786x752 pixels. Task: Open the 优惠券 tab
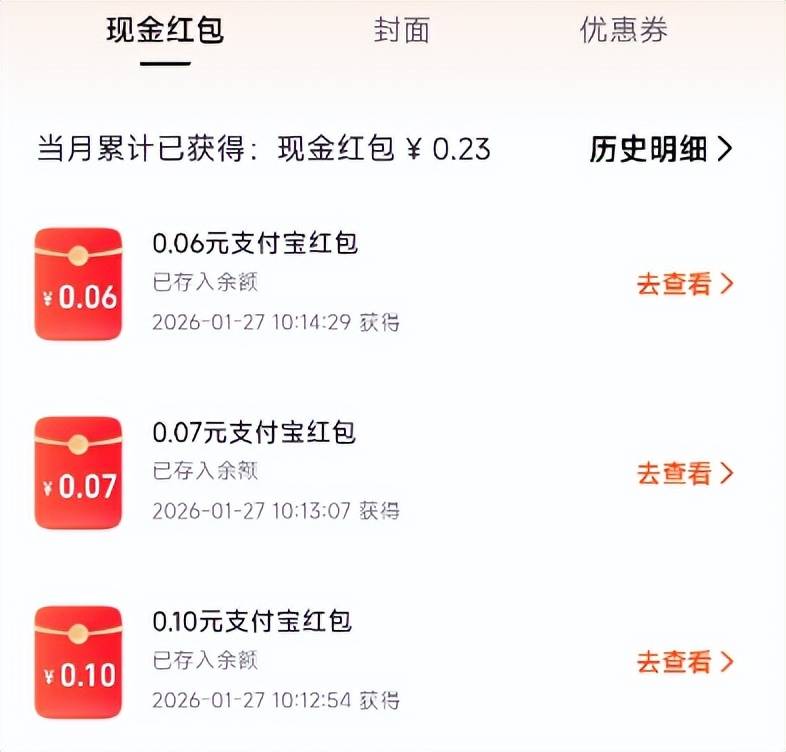click(x=623, y=30)
